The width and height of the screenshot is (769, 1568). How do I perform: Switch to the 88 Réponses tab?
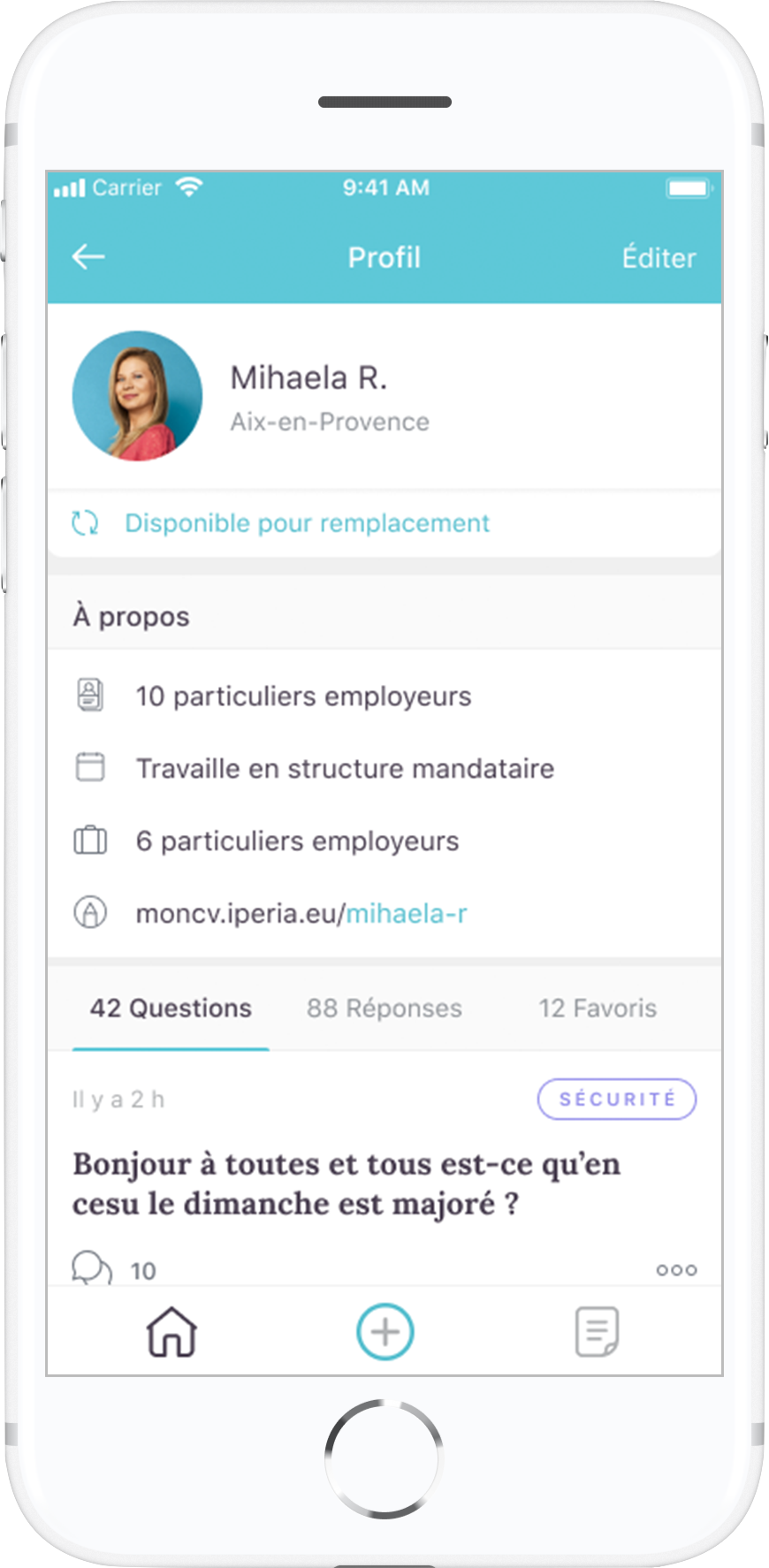coord(384,1009)
